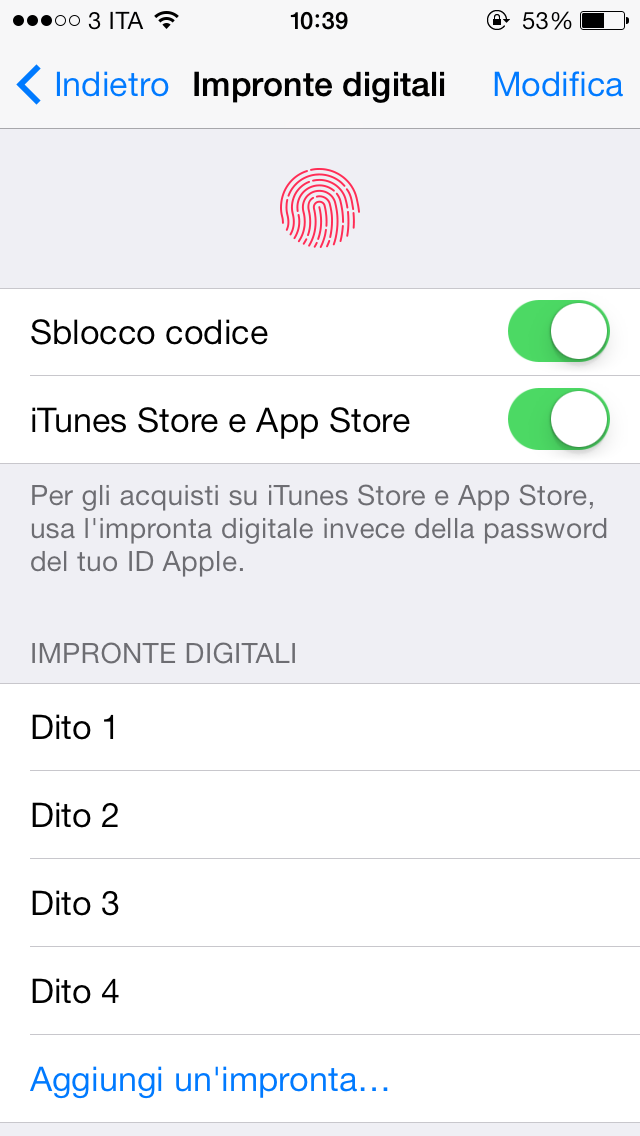Open Dito 3 fingerprint details
This screenshot has width=640, height=1136.
point(320,904)
